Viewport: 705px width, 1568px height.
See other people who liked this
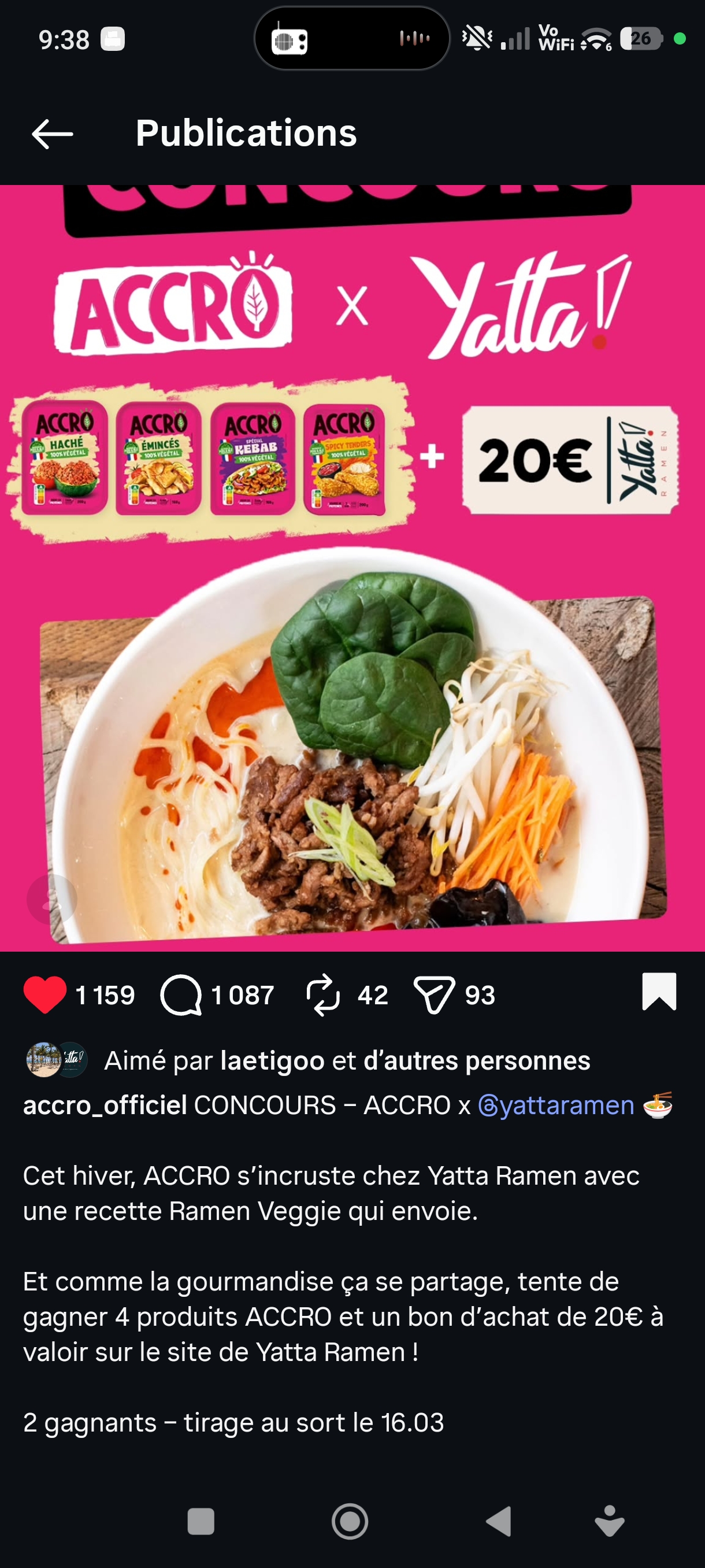[476, 1061]
